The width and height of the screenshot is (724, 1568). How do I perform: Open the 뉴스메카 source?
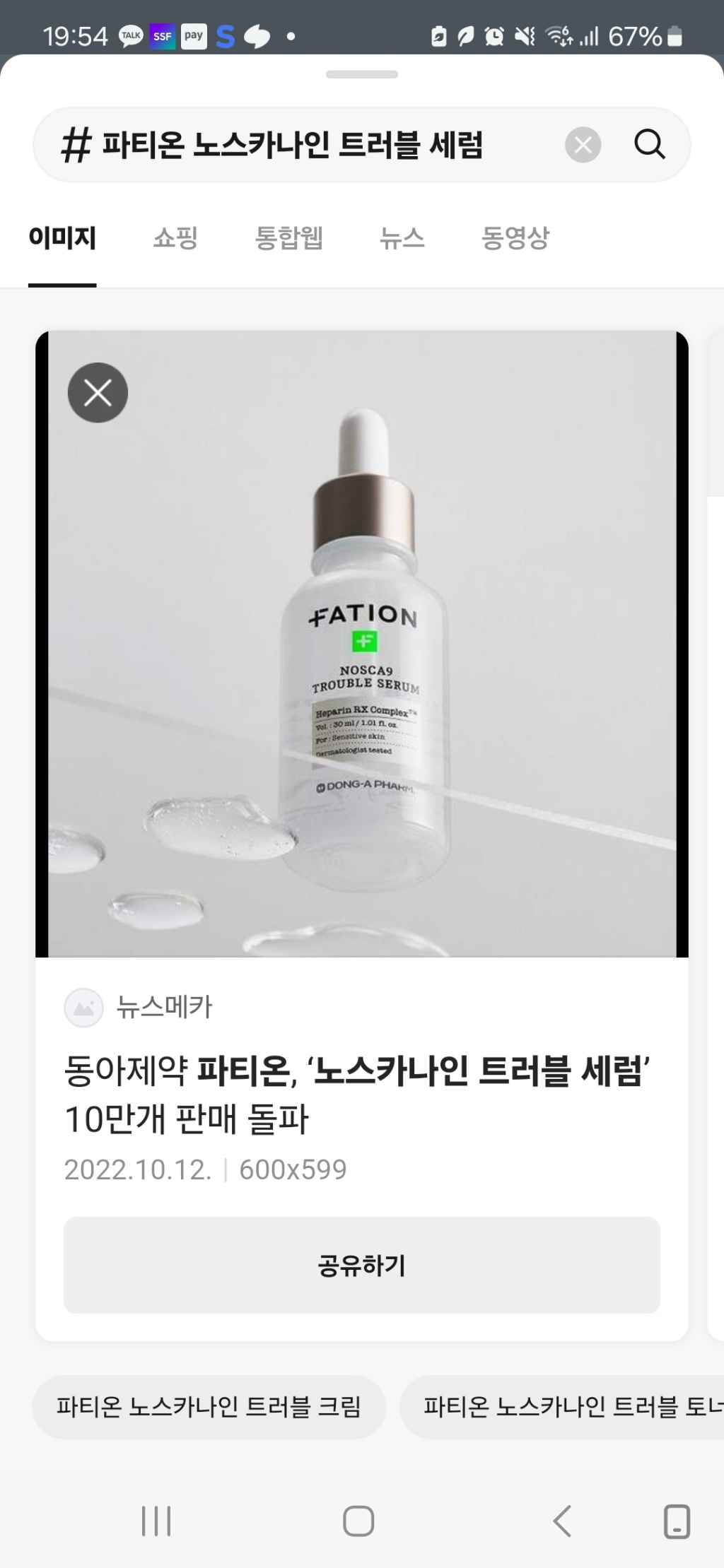163,1007
